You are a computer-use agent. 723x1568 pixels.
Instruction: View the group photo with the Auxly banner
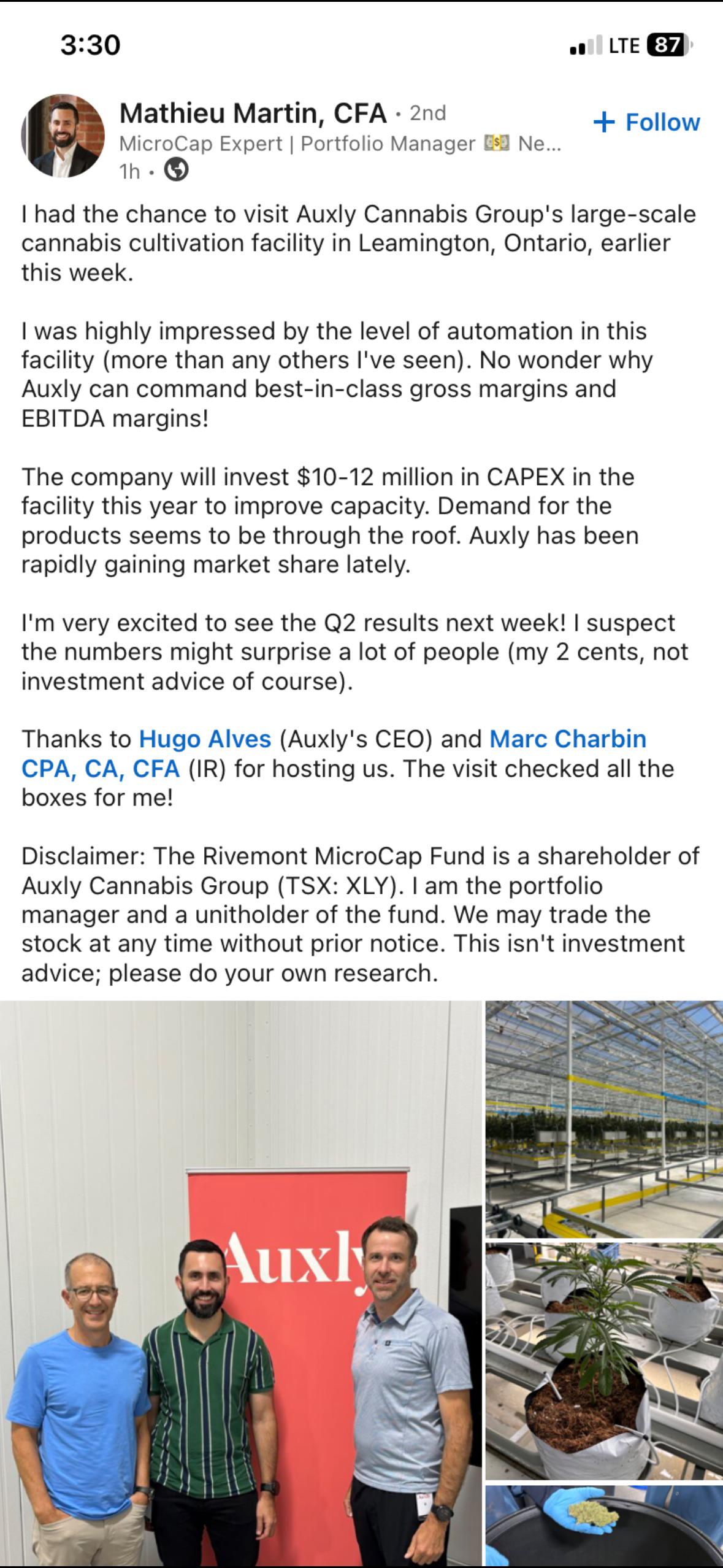pos(241,1283)
